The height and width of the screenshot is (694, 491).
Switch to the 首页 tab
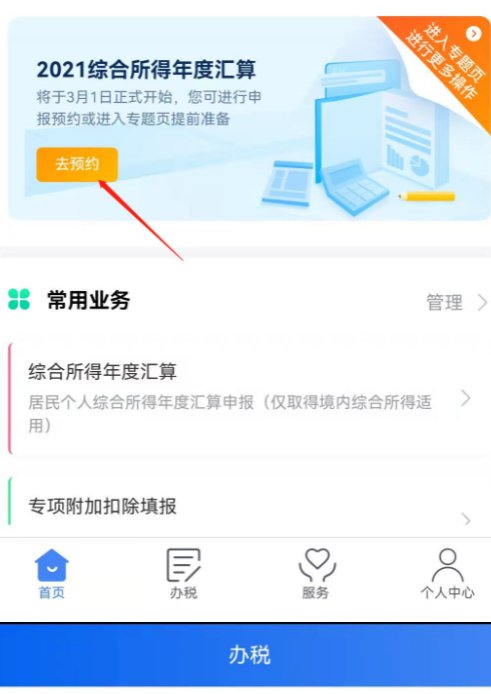click(x=52, y=574)
